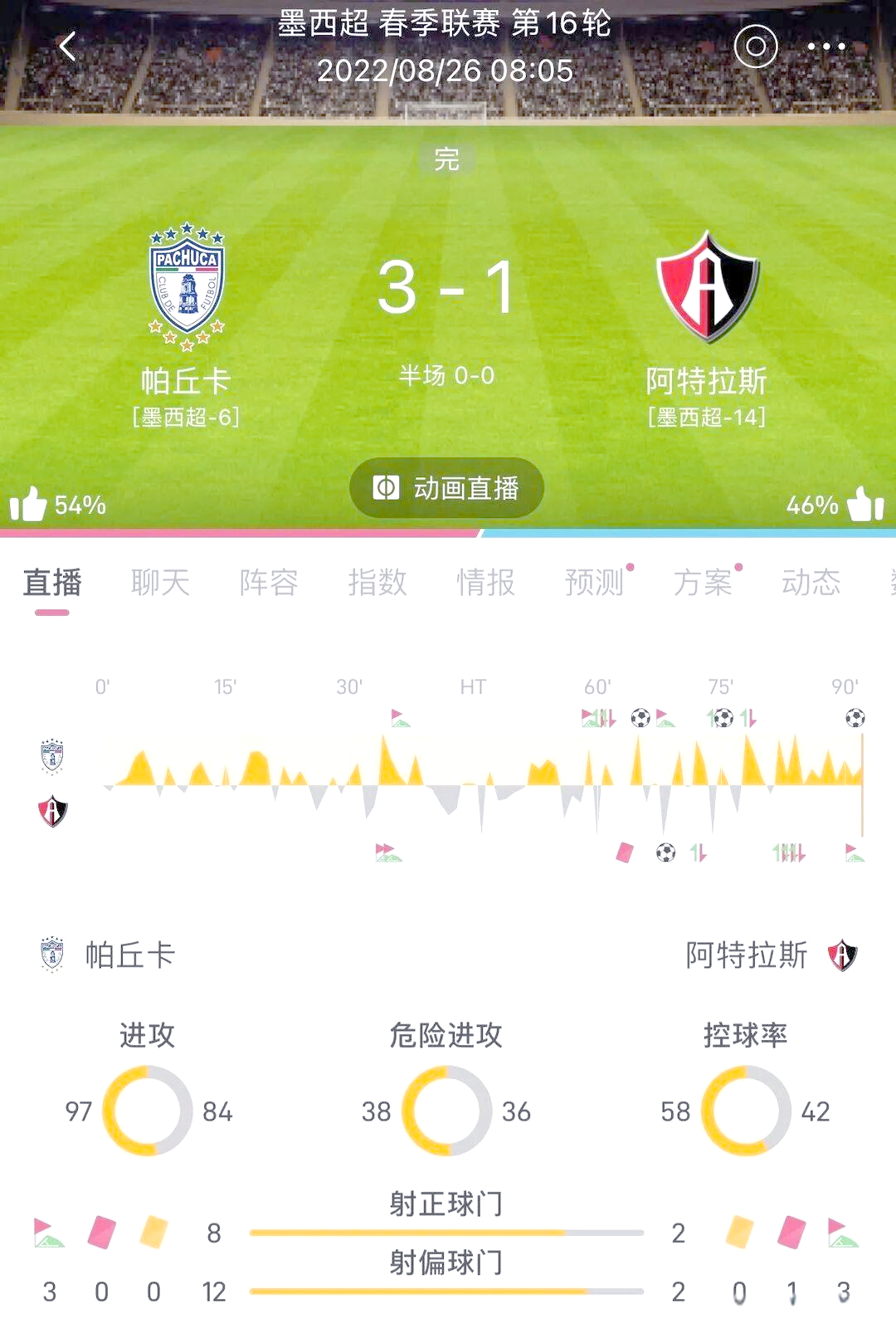Switch to the 聊天 tab
This screenshot has width=896, height=1333.
point(161,583)
